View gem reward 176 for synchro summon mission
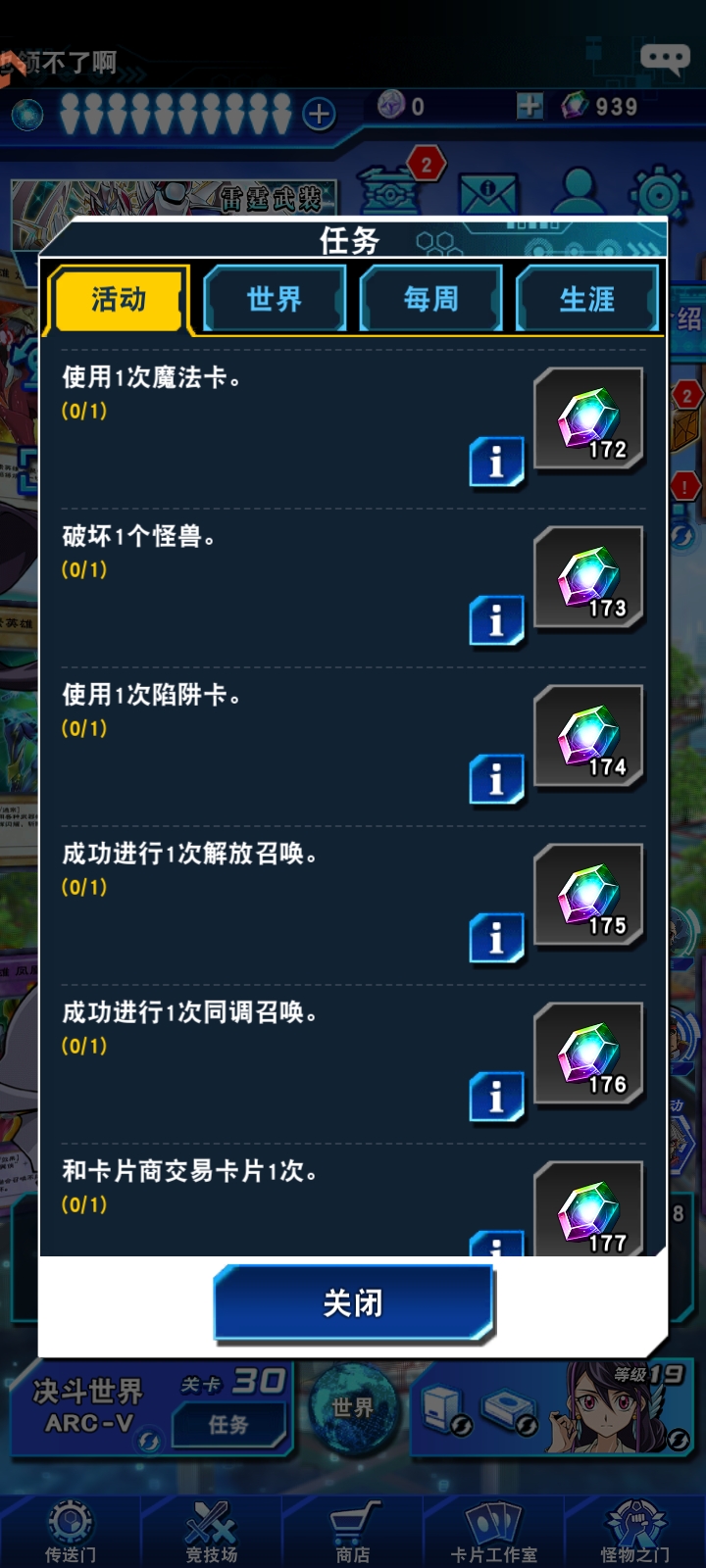 pos(588,1055)
